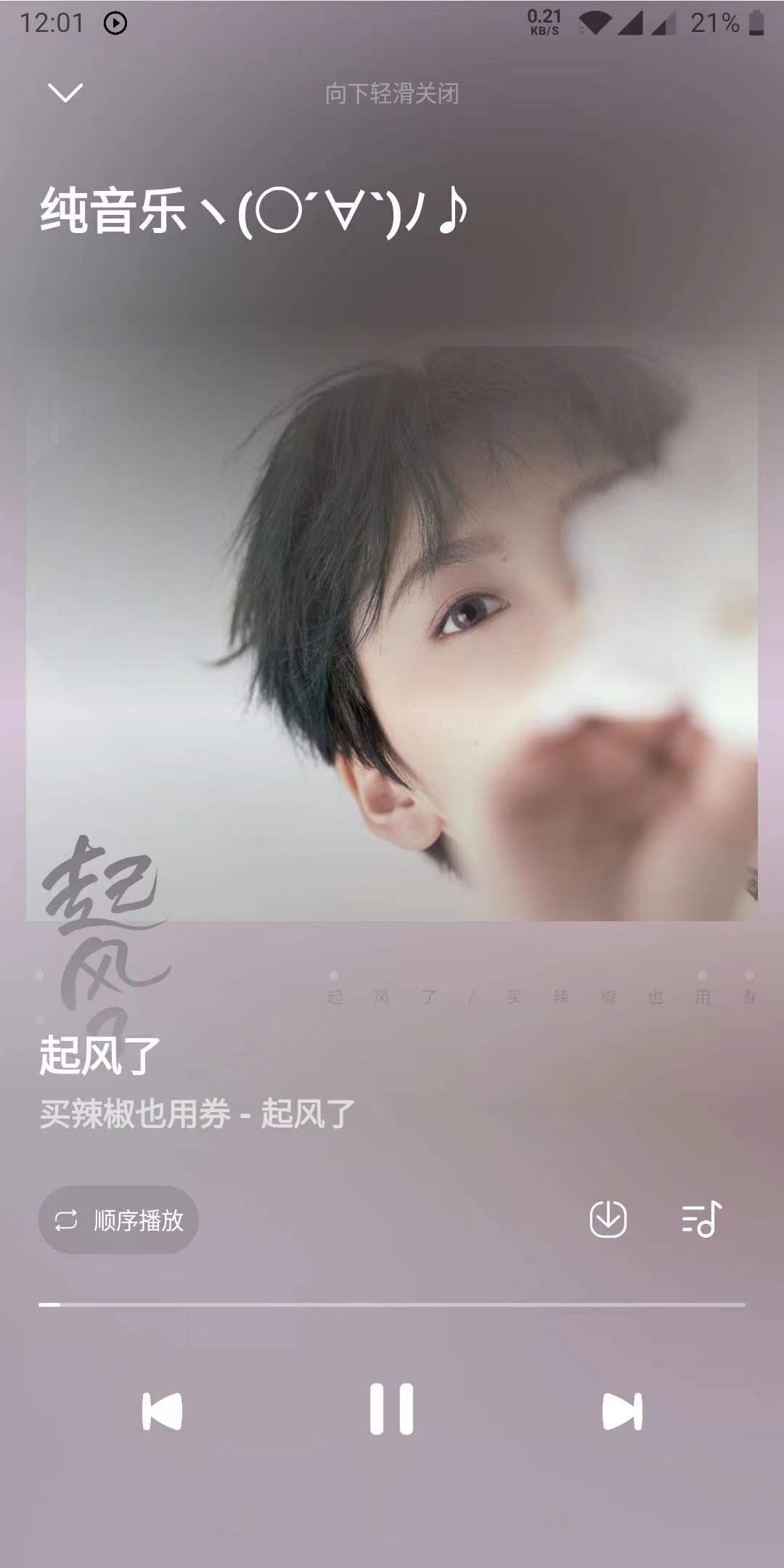Tap the 起风了 album cover

click(392, 633)
